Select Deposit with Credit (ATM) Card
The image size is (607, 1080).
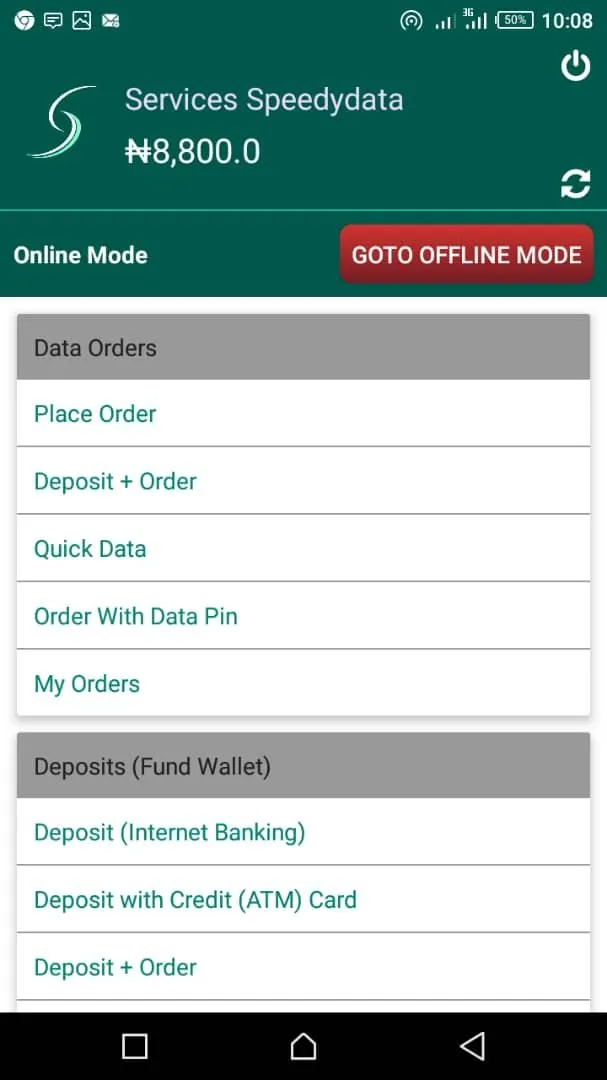[x=303, y=900]
